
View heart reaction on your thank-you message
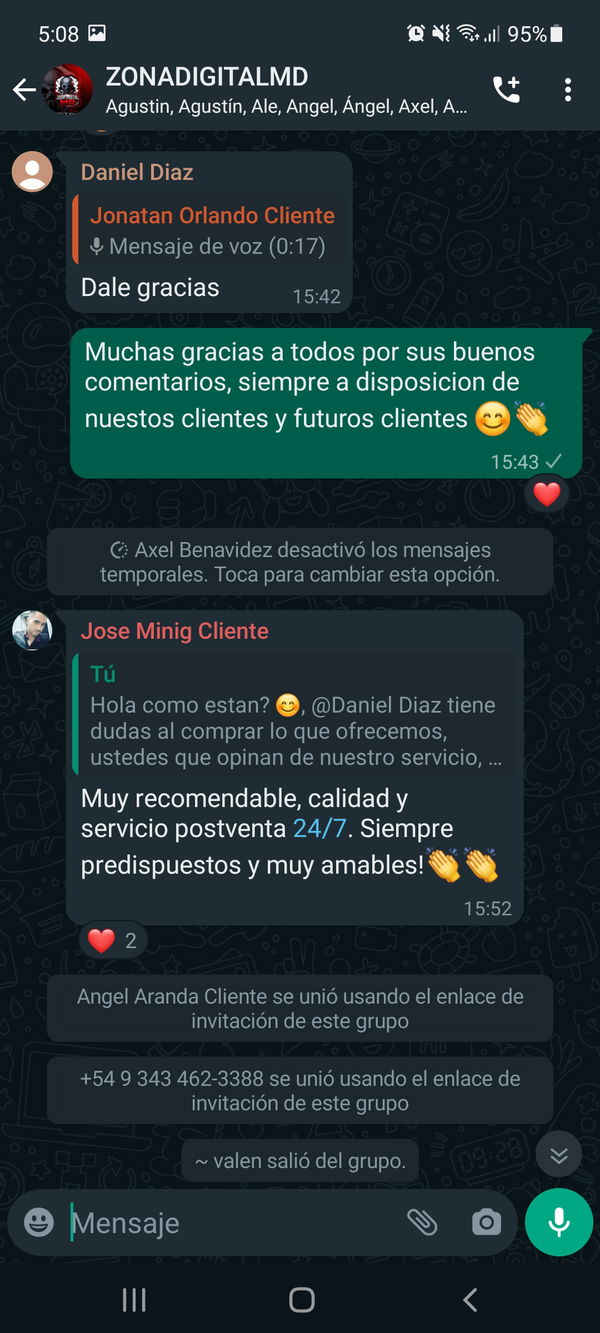pos(546,494)
